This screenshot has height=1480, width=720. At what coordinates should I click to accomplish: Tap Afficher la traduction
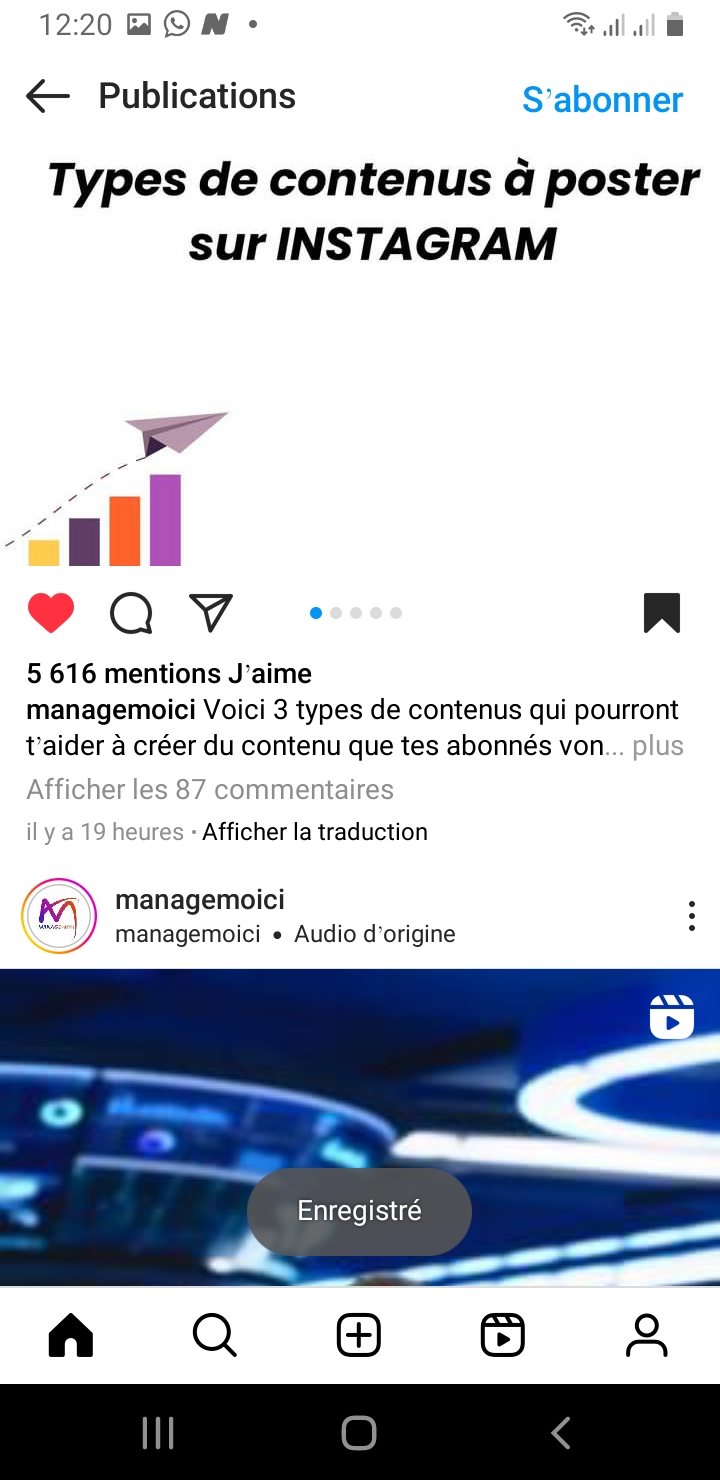[315, 832]
